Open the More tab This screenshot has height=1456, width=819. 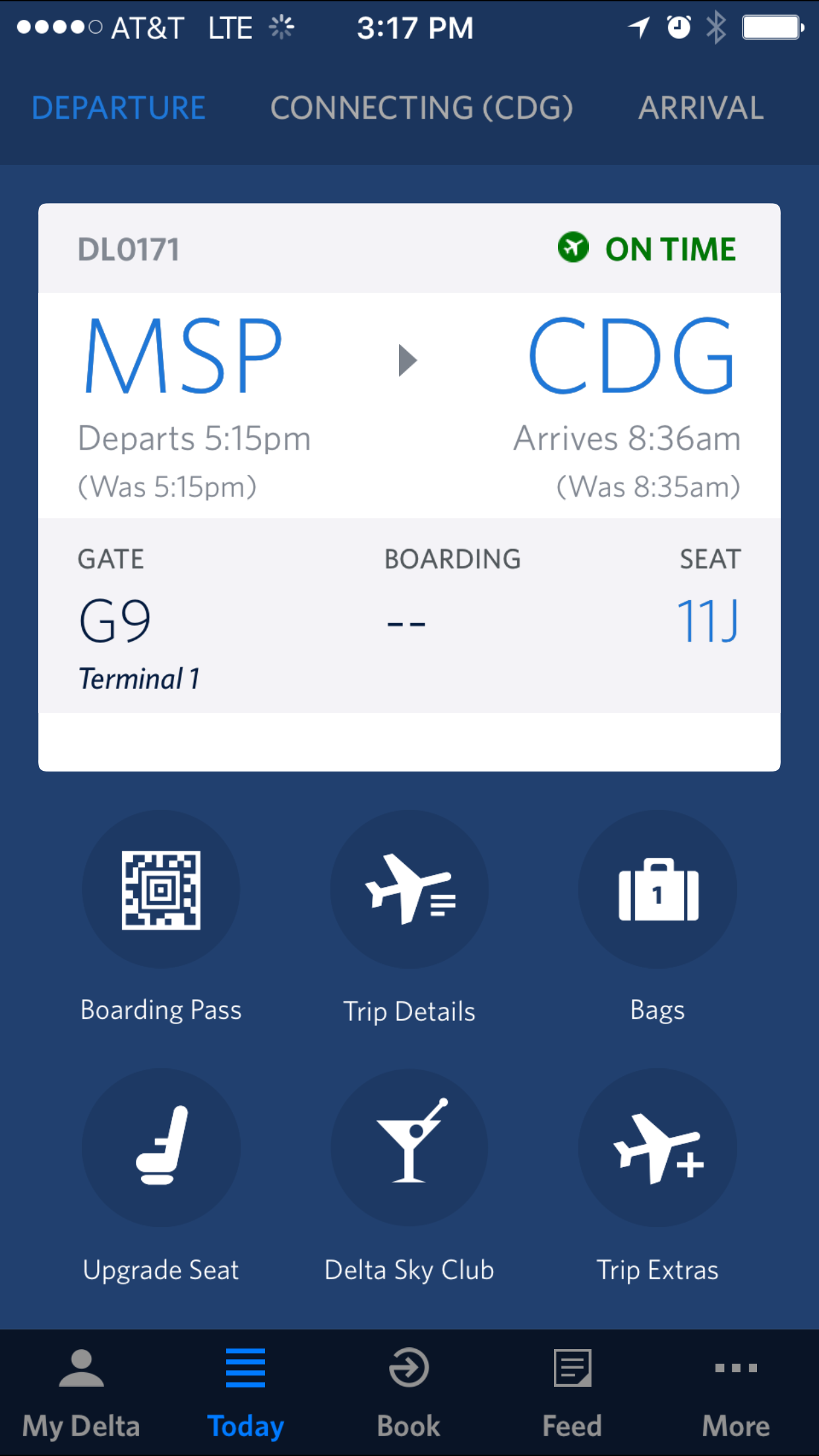click(x=736, y=1393)
